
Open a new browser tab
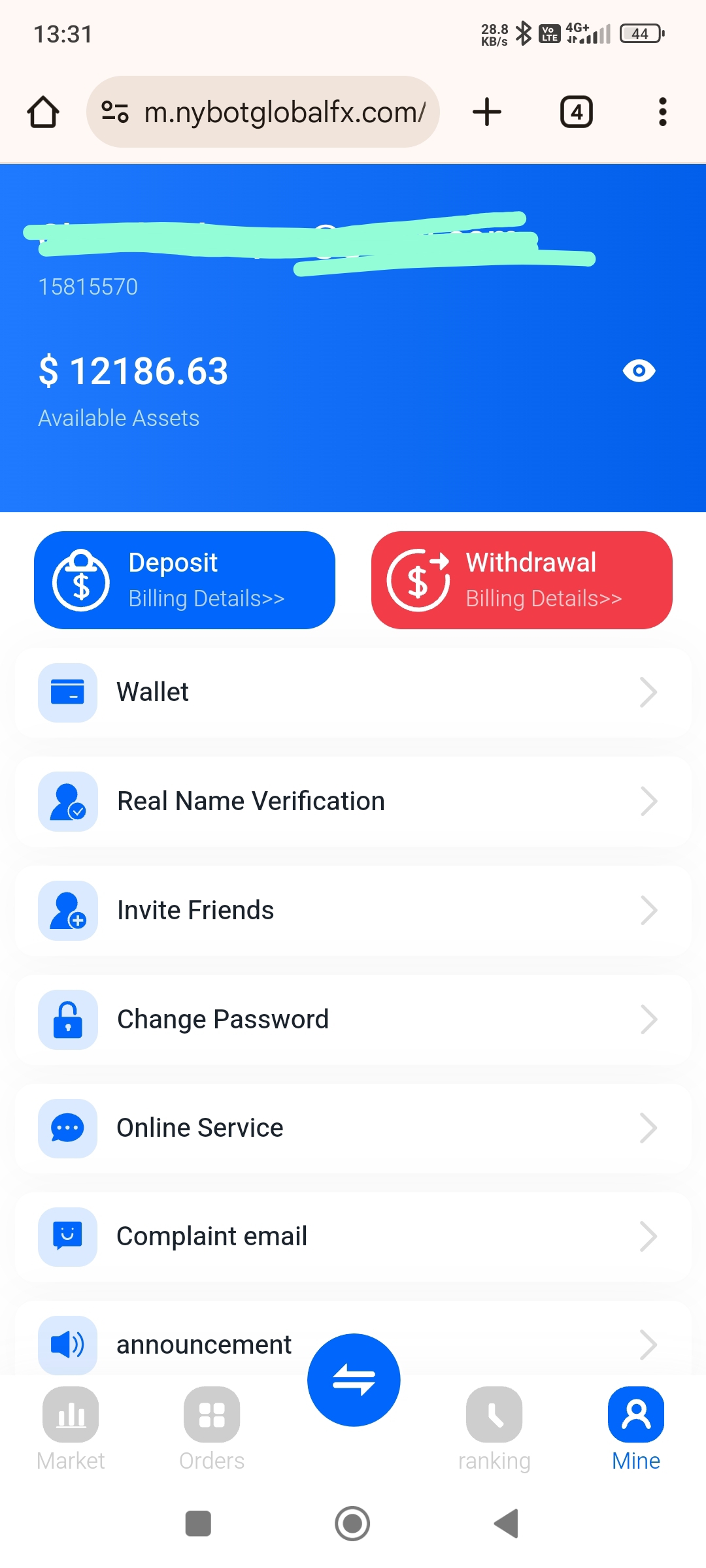point(487,112)
